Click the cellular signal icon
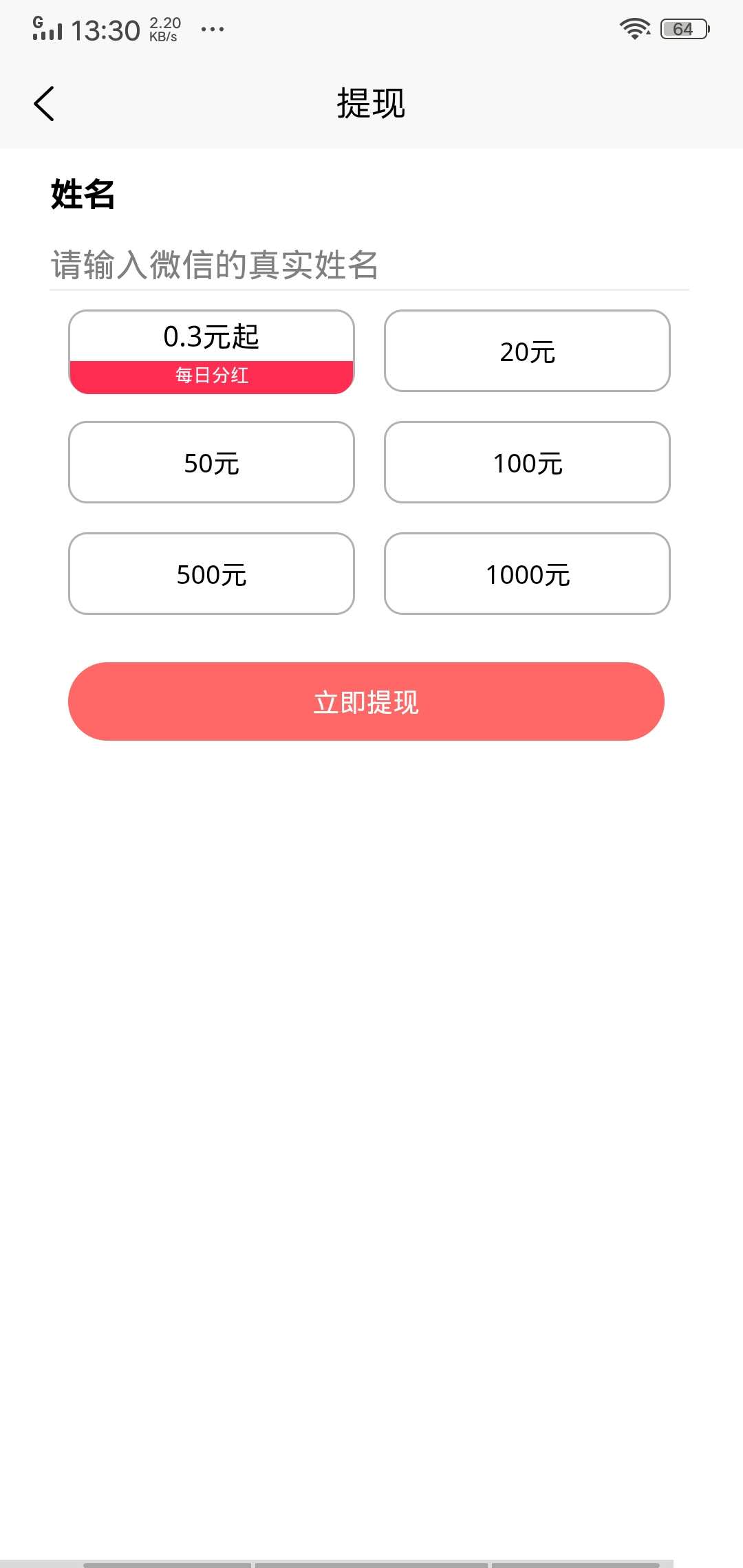Screen dimensions: 743x1568 pos(47,29)
